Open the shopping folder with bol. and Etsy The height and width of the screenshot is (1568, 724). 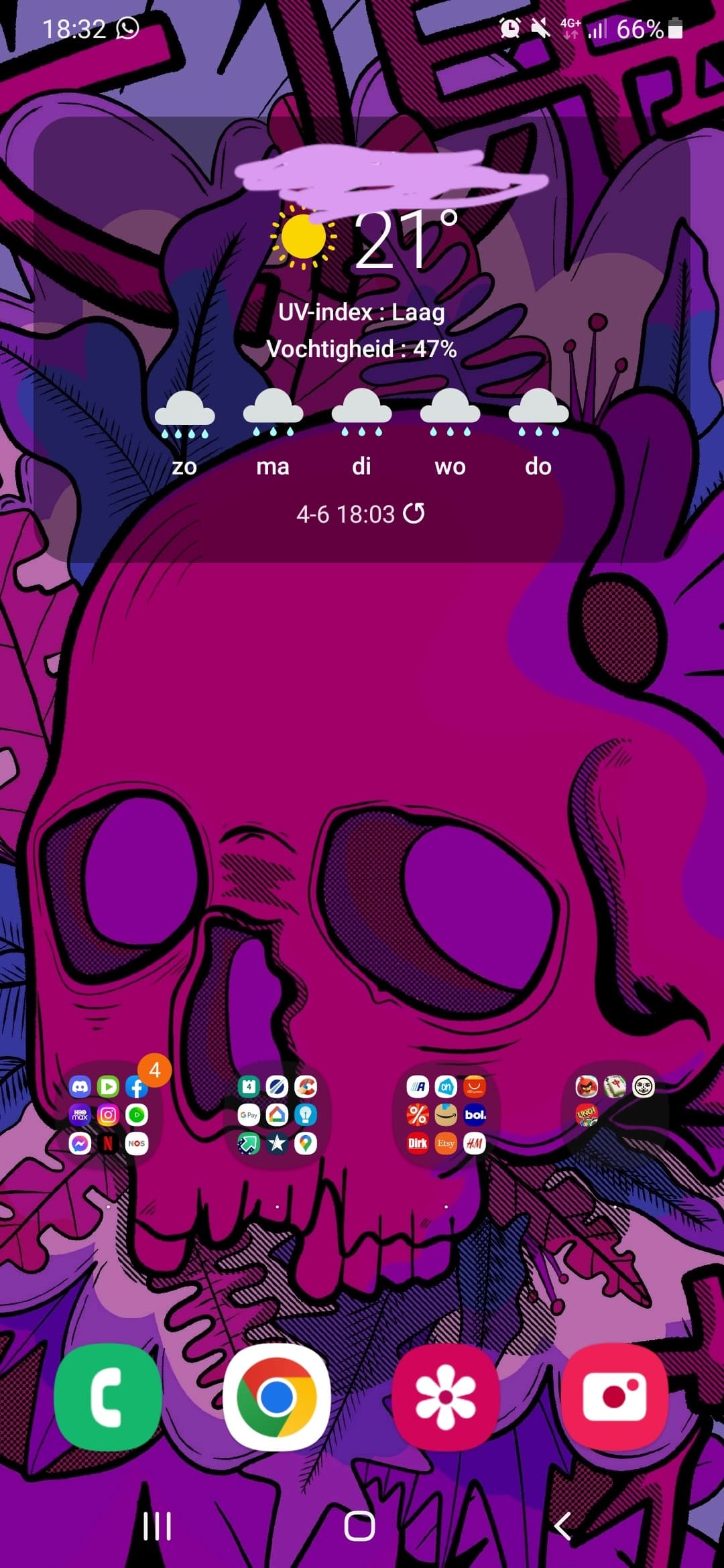[x=446, y=1115]
